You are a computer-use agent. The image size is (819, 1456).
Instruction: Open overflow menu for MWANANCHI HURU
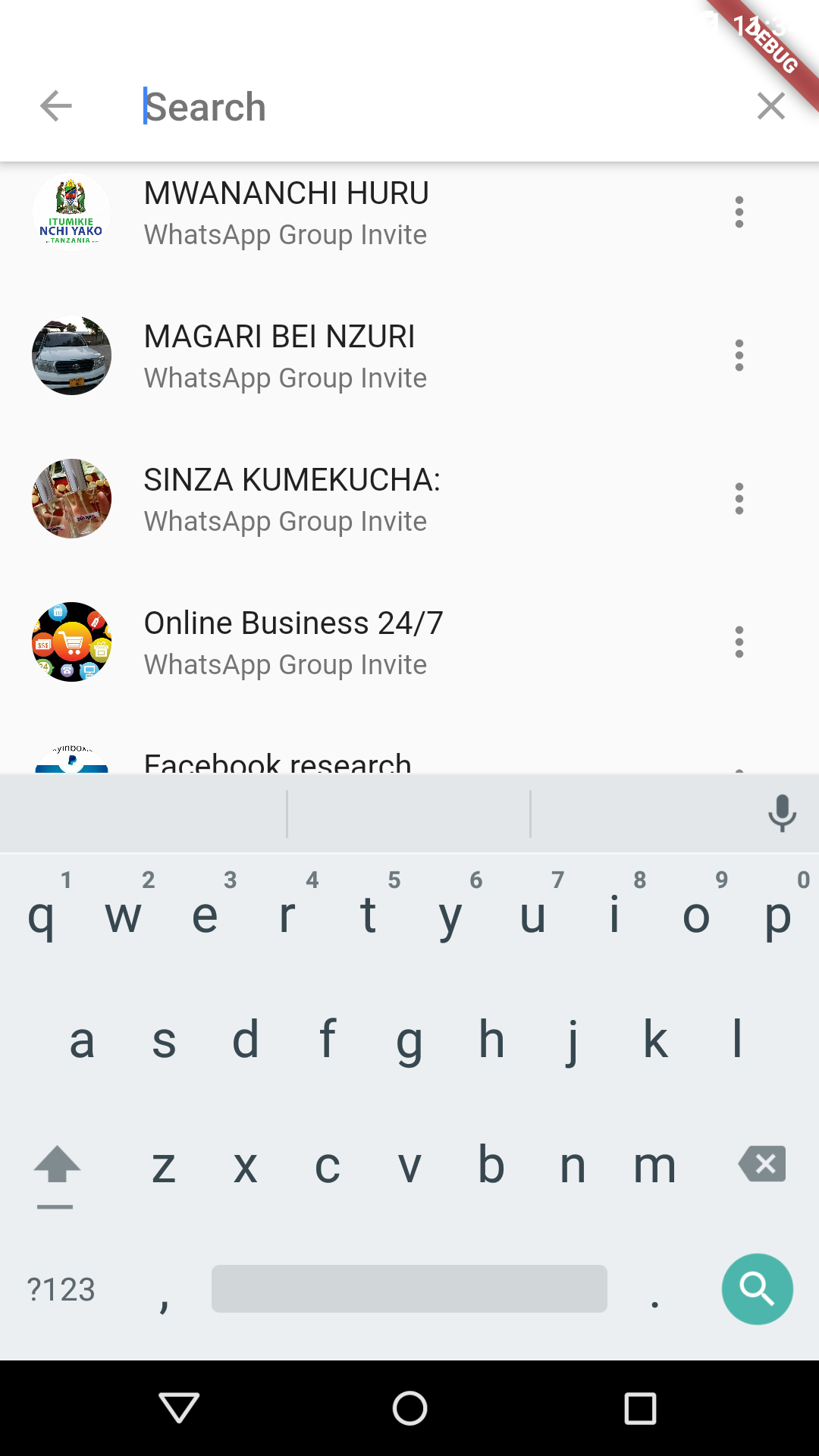pos(739,212)
